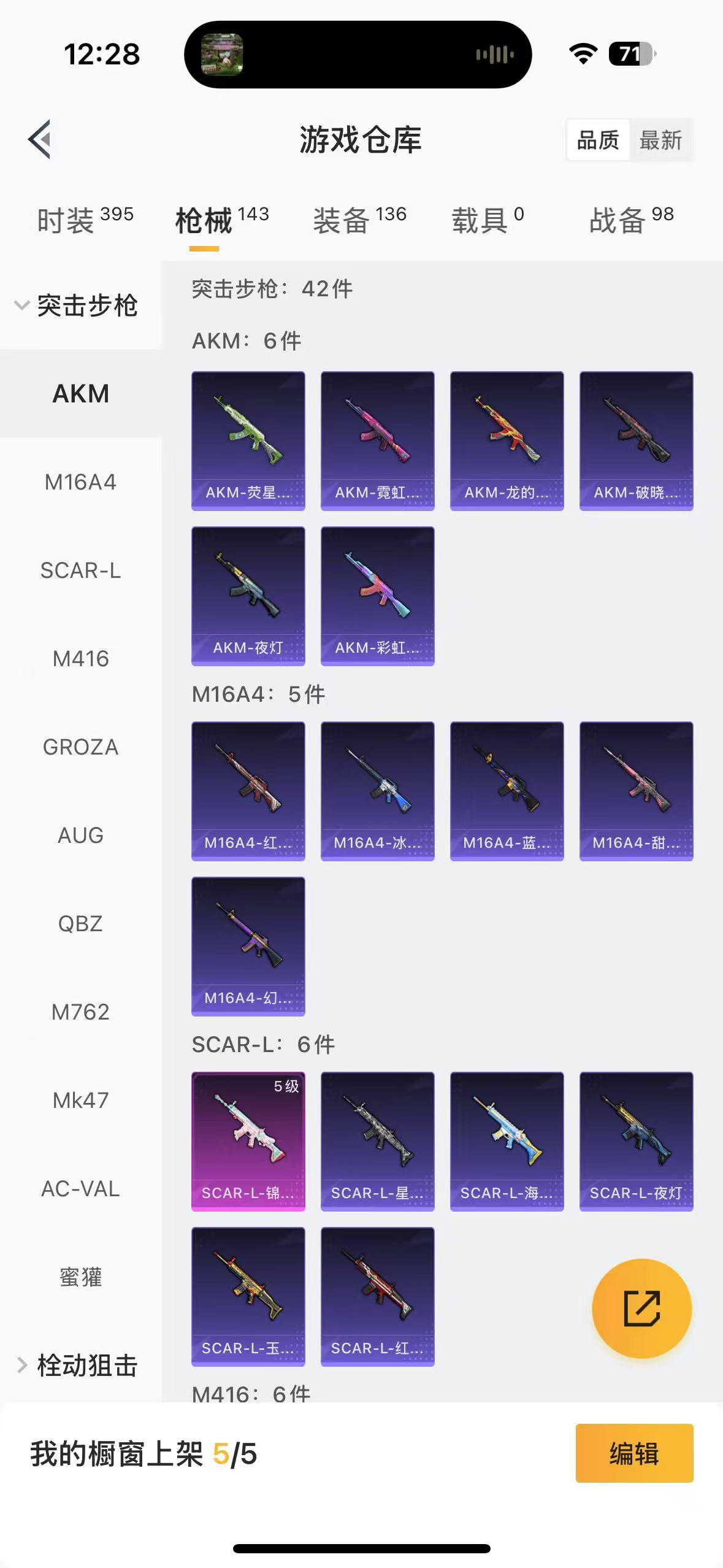View the level 5 SCAR-L-锦 skin
Viewport: 723px width, 1568px height.
pos(248,1141)
